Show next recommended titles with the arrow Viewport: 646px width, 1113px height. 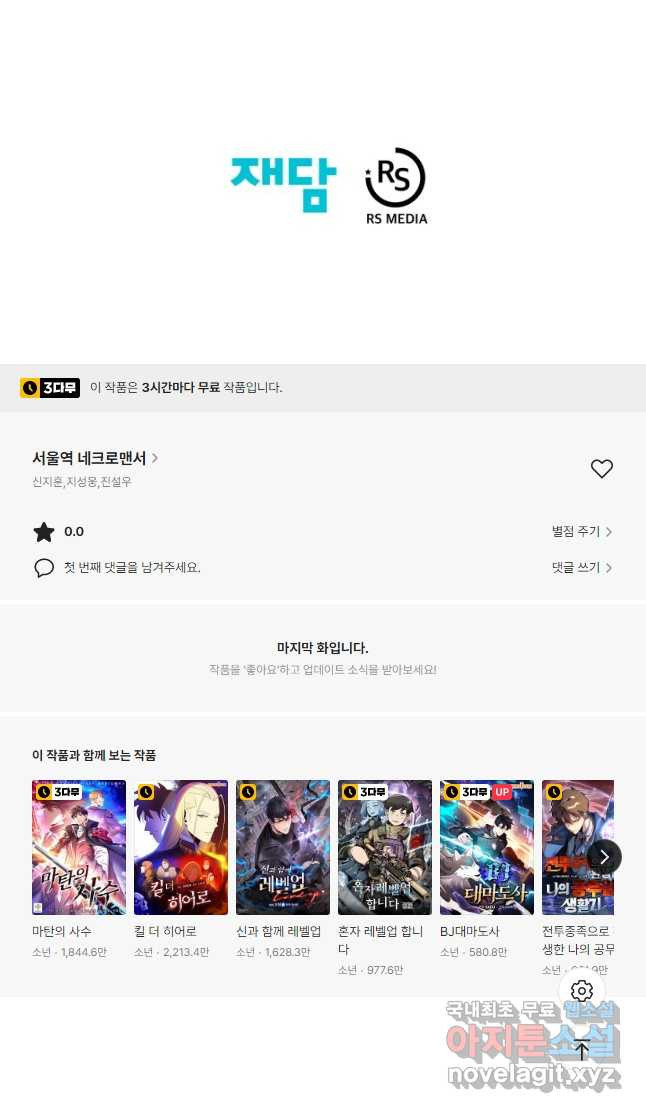pyautogui.click(x=604, y=857)
